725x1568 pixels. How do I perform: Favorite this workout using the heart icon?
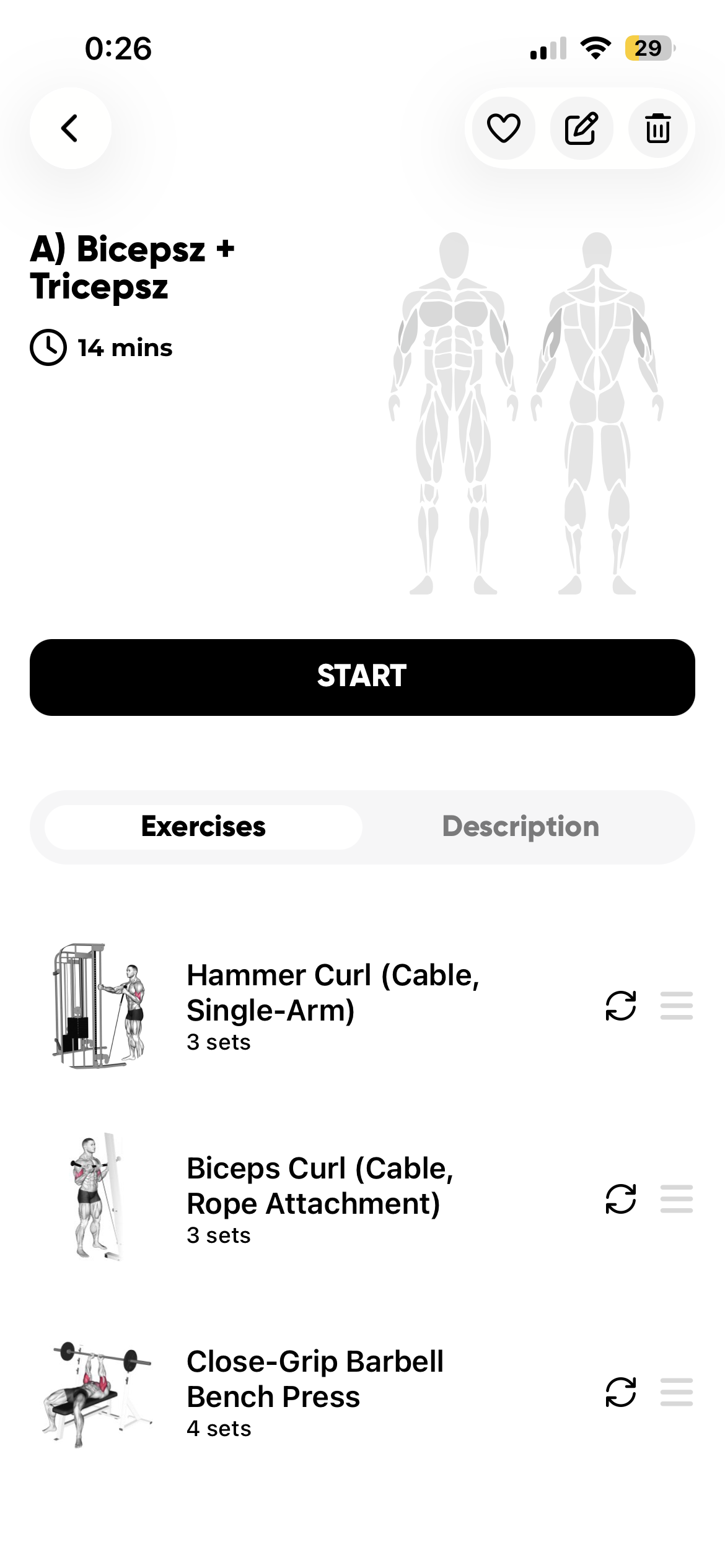pyautogui.click(x=503, y=128)
